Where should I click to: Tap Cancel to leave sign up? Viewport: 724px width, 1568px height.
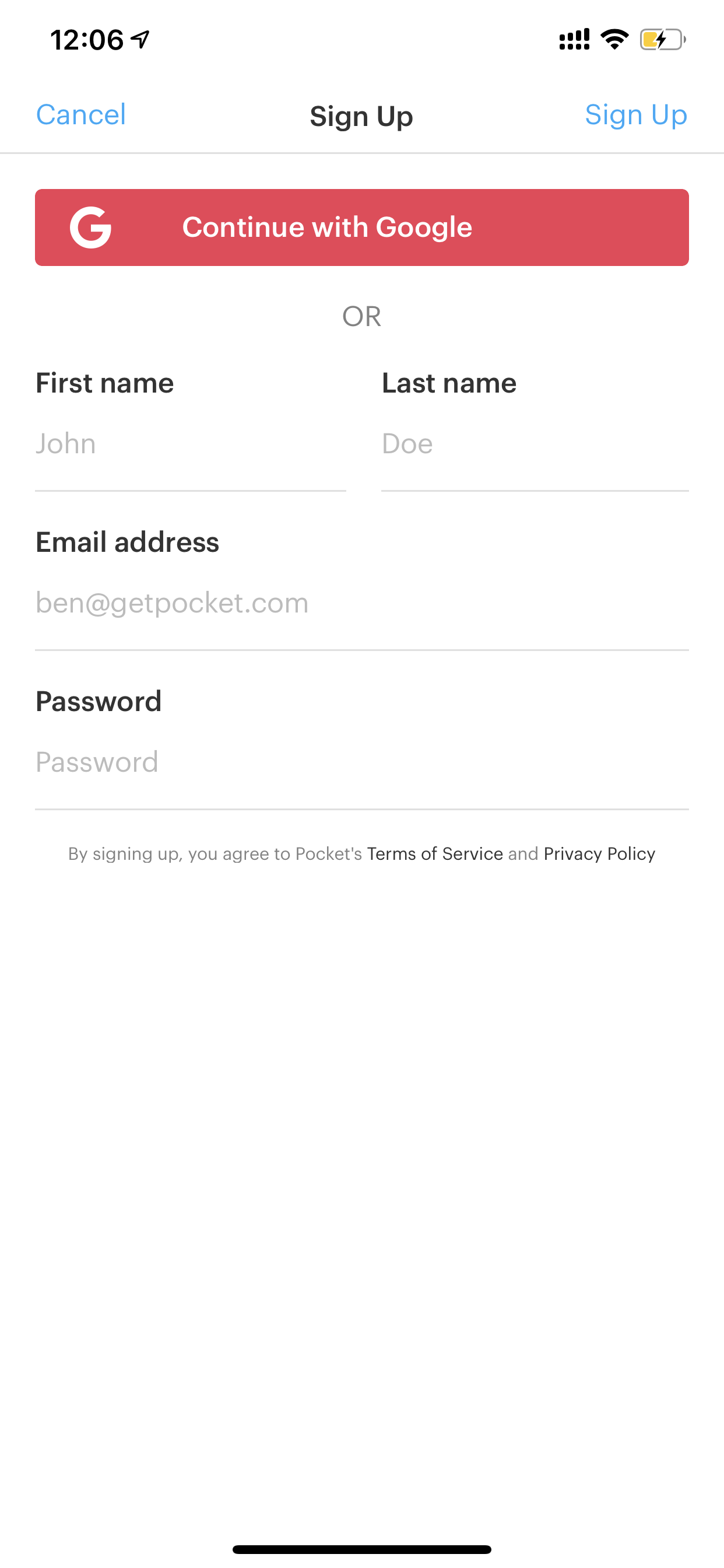[81, 114]
